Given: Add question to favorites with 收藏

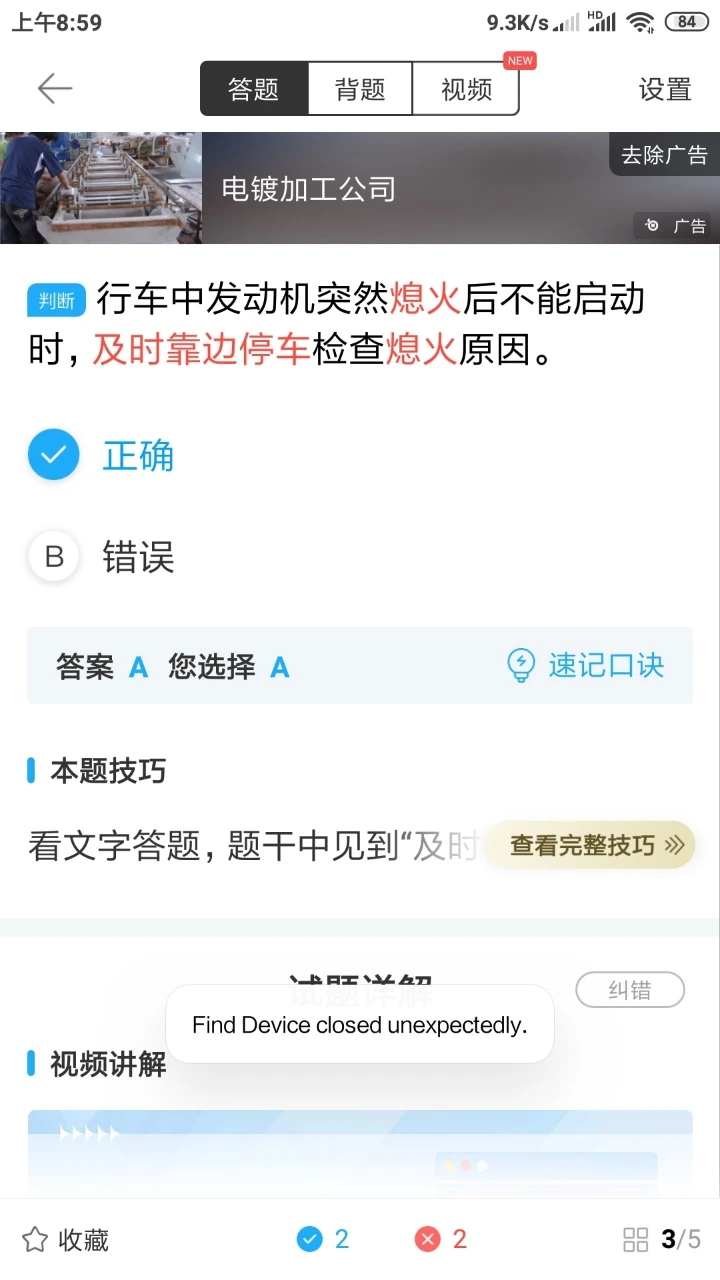Looking at the screenshot, I should [66, 1240].
